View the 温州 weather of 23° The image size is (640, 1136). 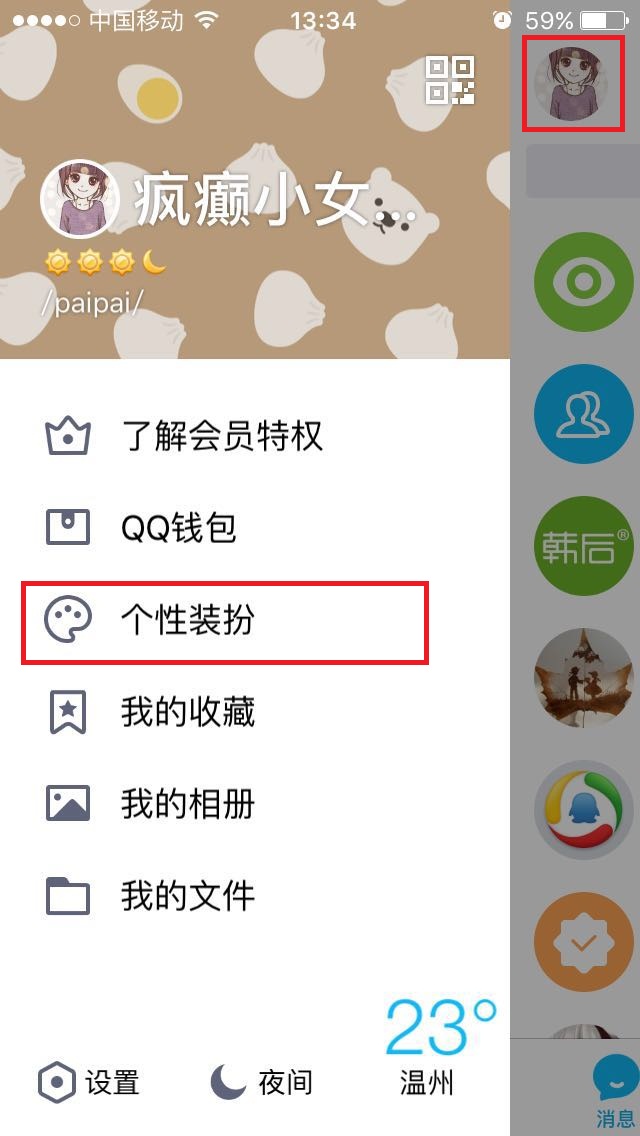[430, 1045]
